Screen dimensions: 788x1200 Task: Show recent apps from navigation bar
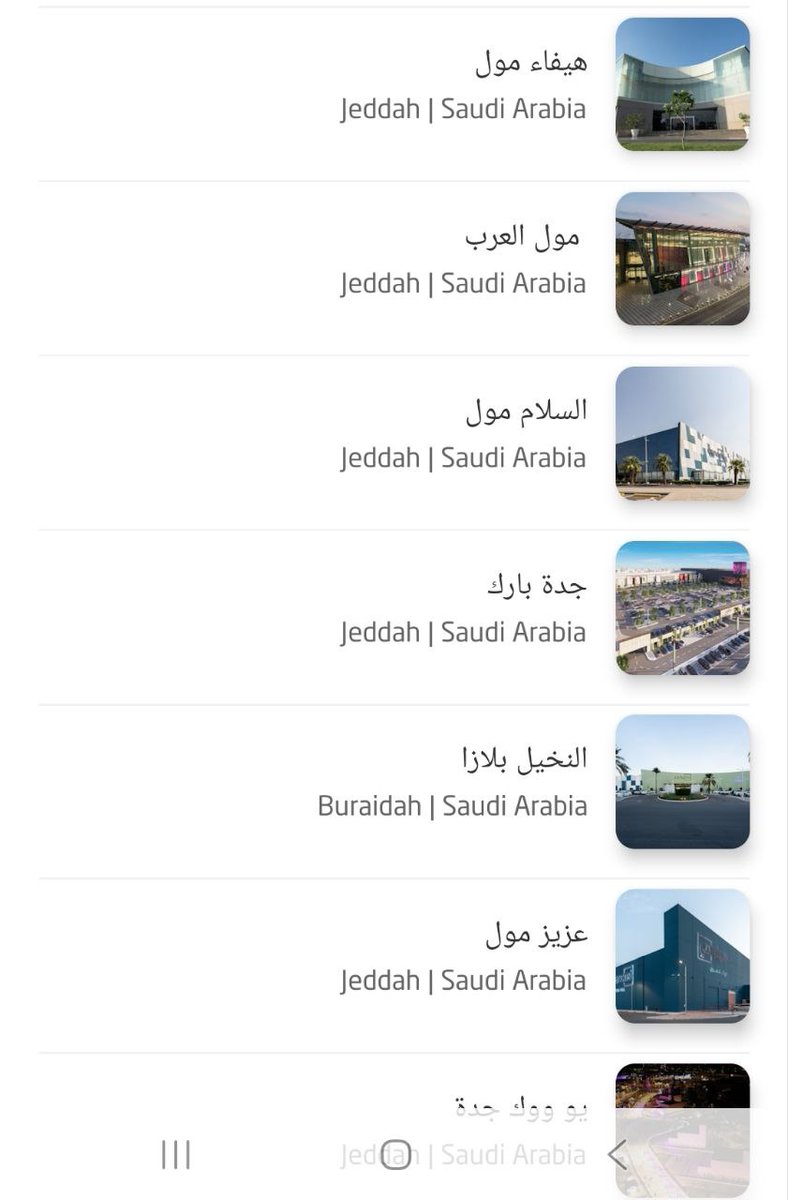pos(176,1155)
